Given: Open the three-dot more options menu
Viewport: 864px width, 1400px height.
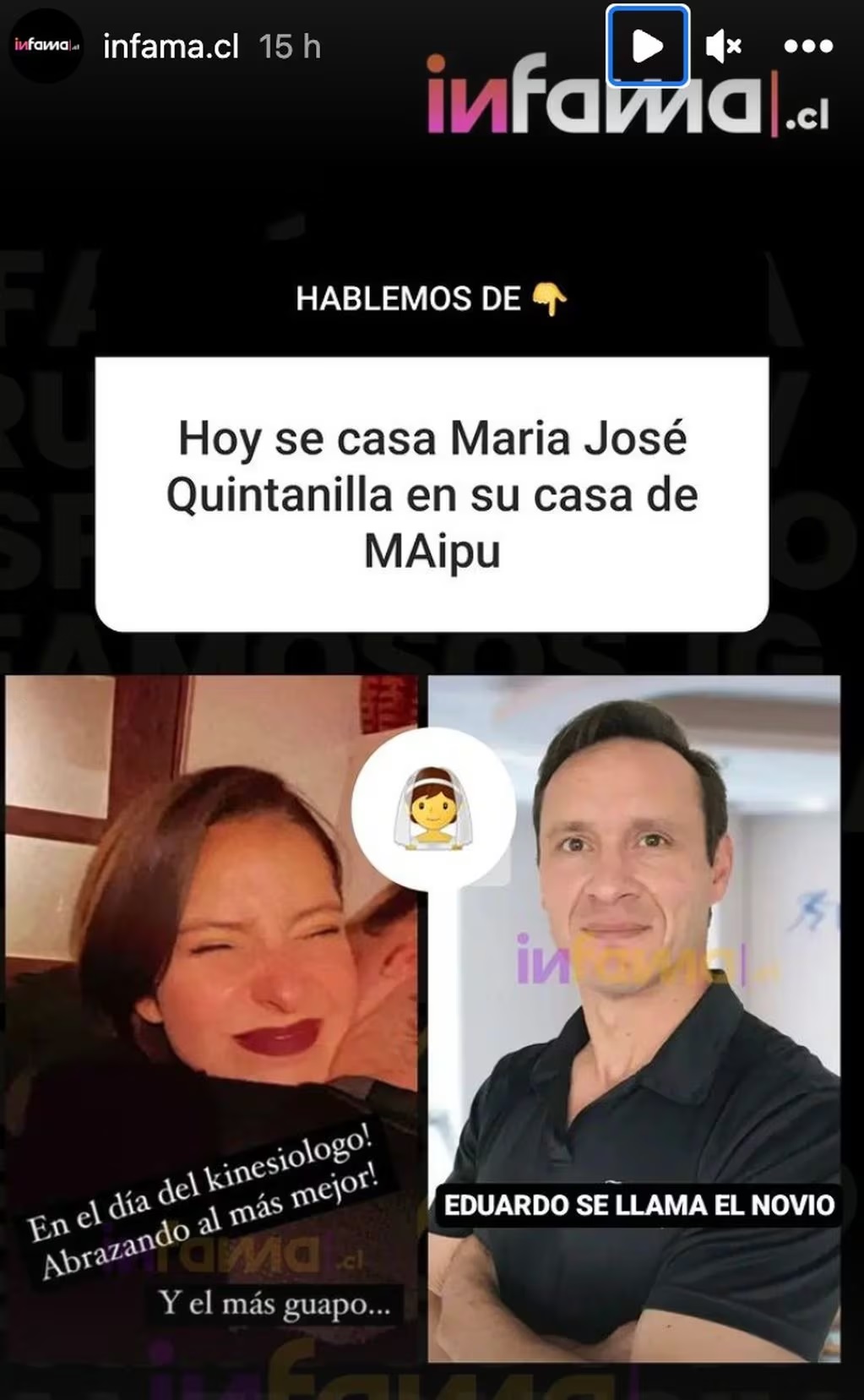Looking at the screenshot, I should click(x=808, y=46).
